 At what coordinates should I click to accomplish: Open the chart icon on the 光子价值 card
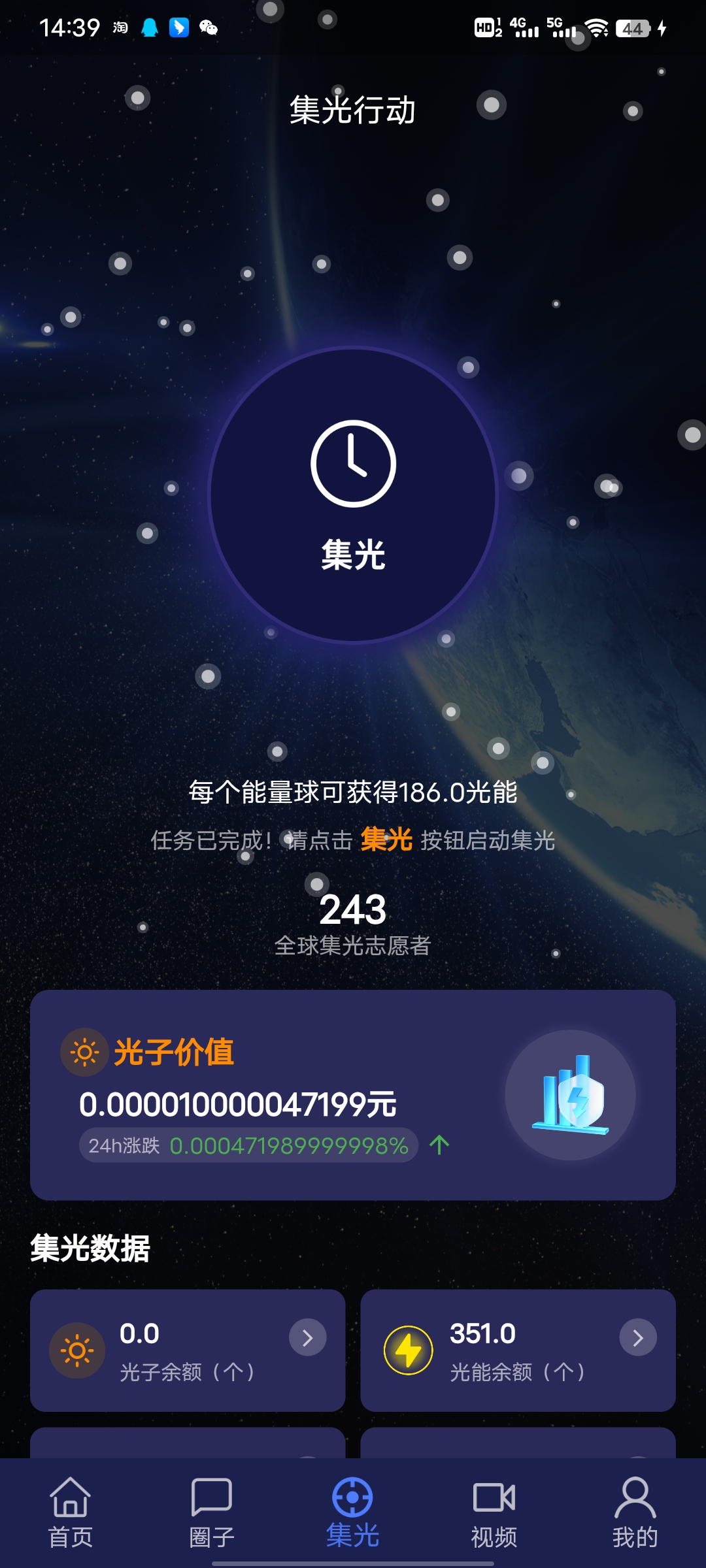click(x=571, y=1095)
